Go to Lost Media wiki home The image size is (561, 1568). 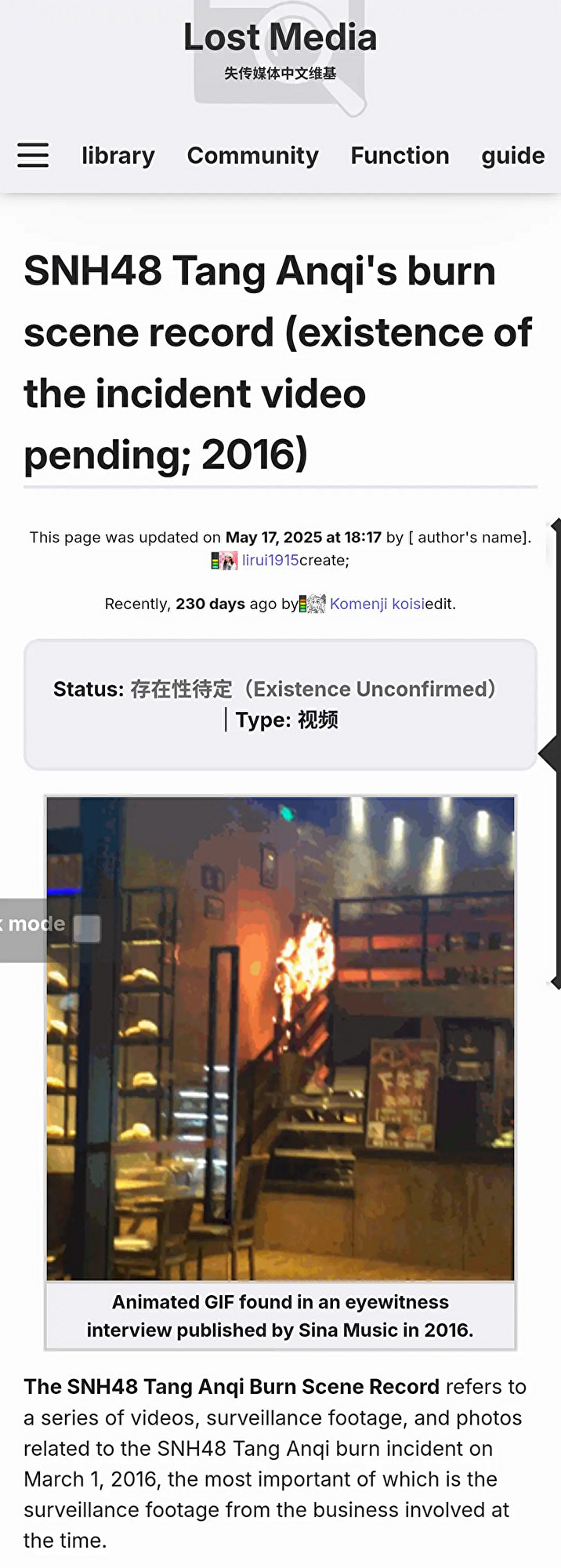(x=280, y=49)
